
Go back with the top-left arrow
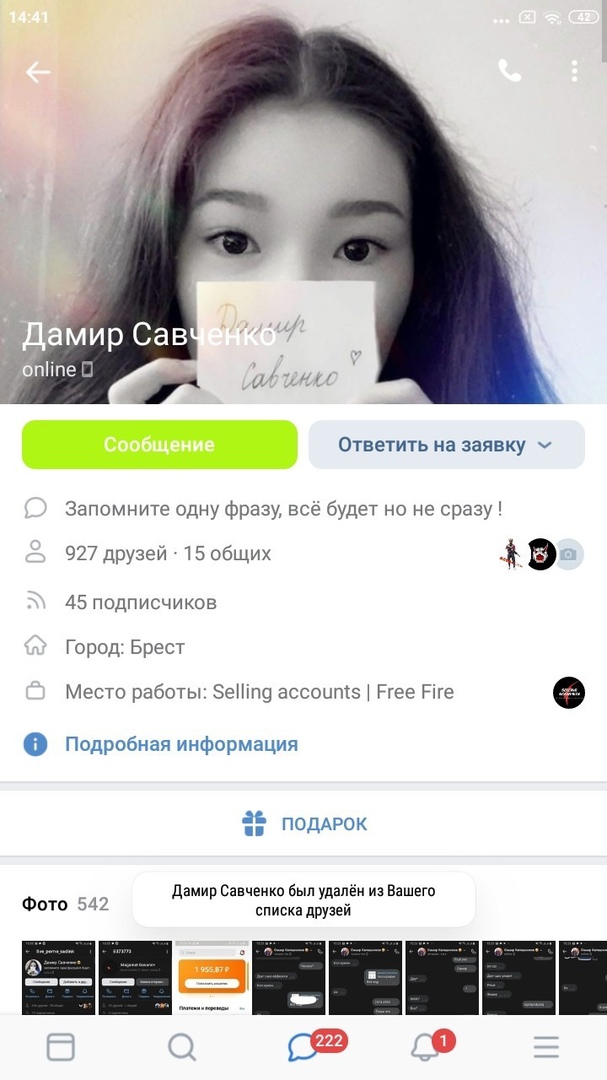38,72
